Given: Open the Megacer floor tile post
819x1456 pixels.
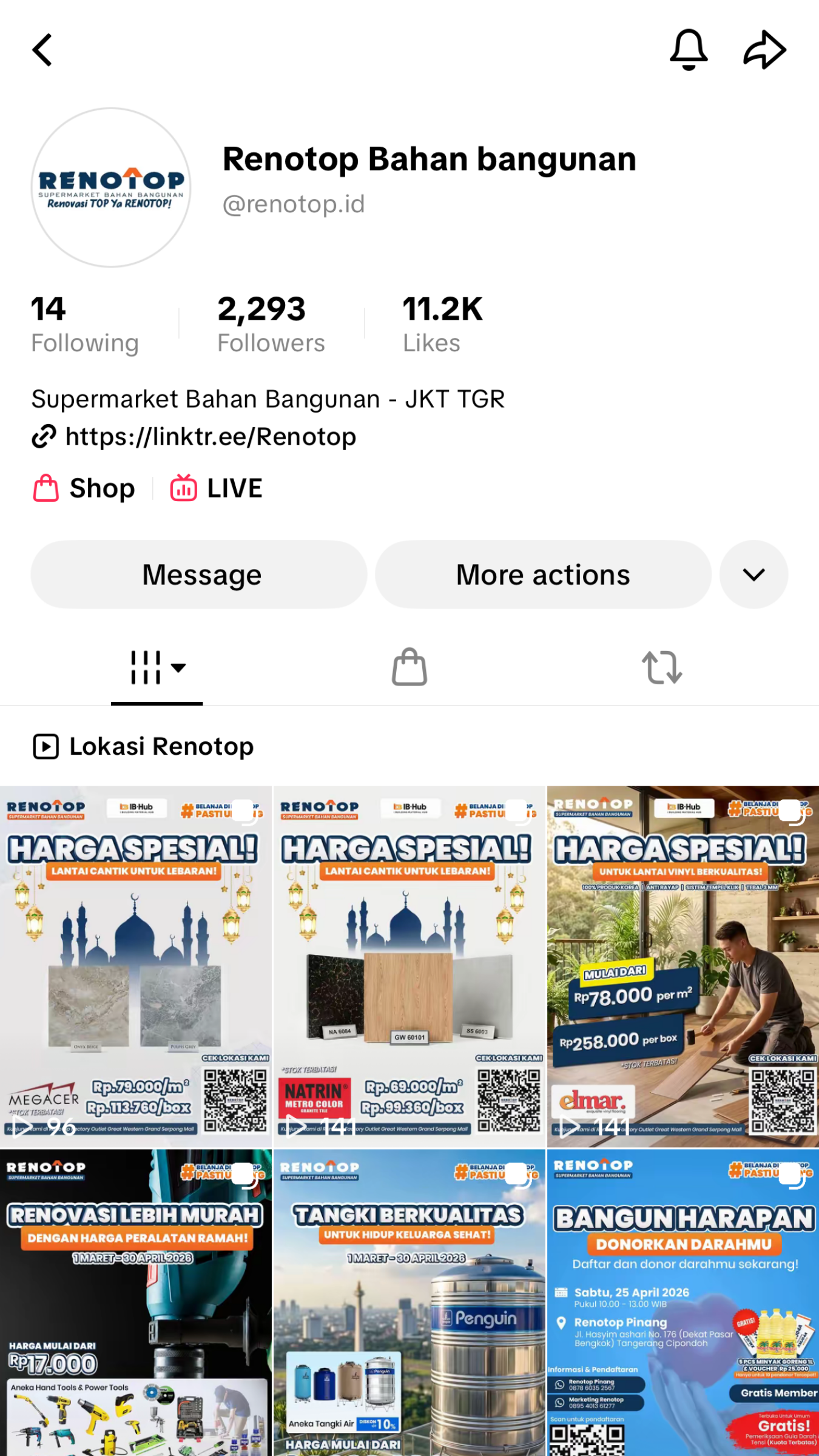Looking at the screenshot, I should (135, 966).
